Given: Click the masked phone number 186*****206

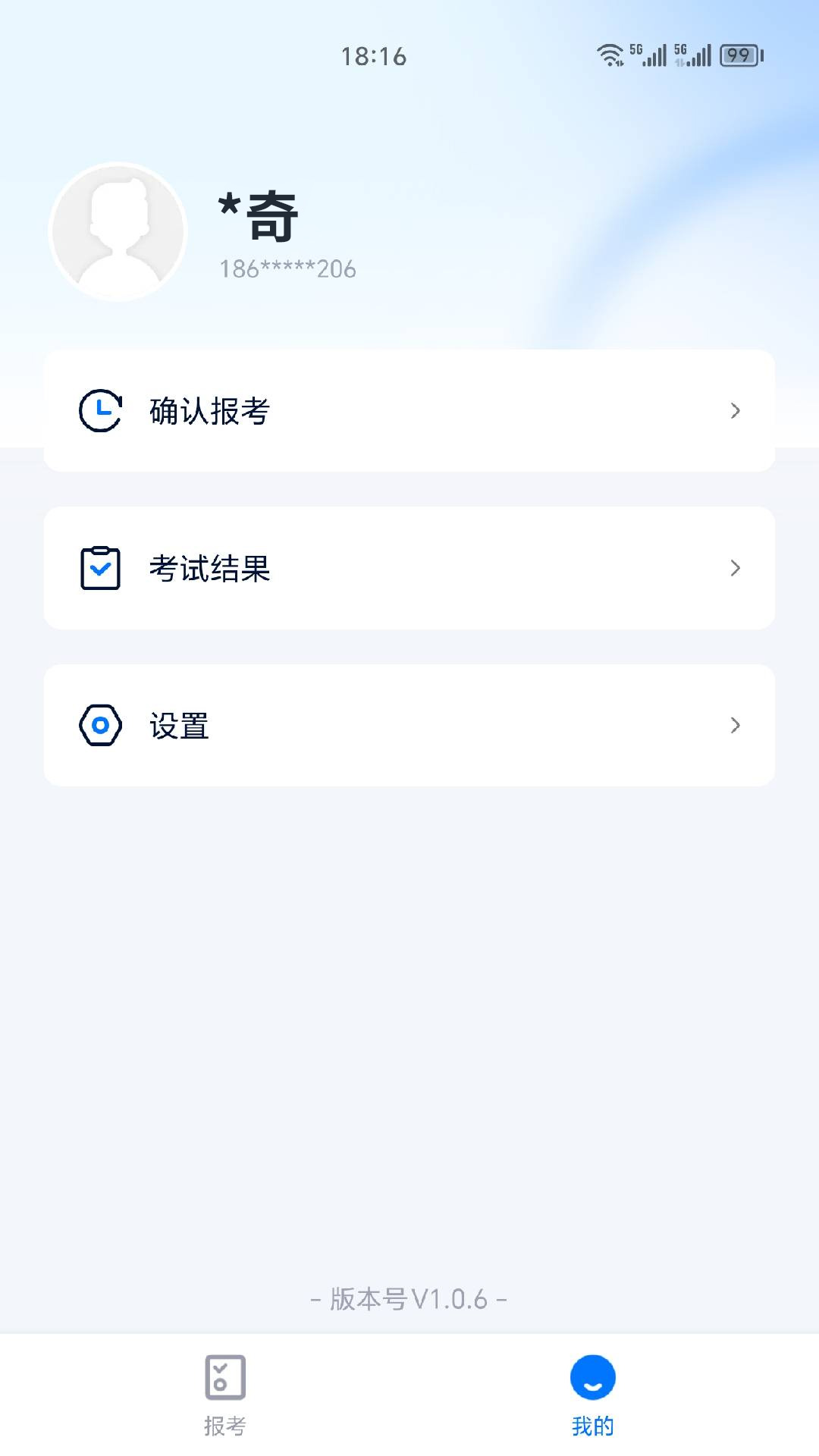Looking at the screenshot, I should pos(286,268).
